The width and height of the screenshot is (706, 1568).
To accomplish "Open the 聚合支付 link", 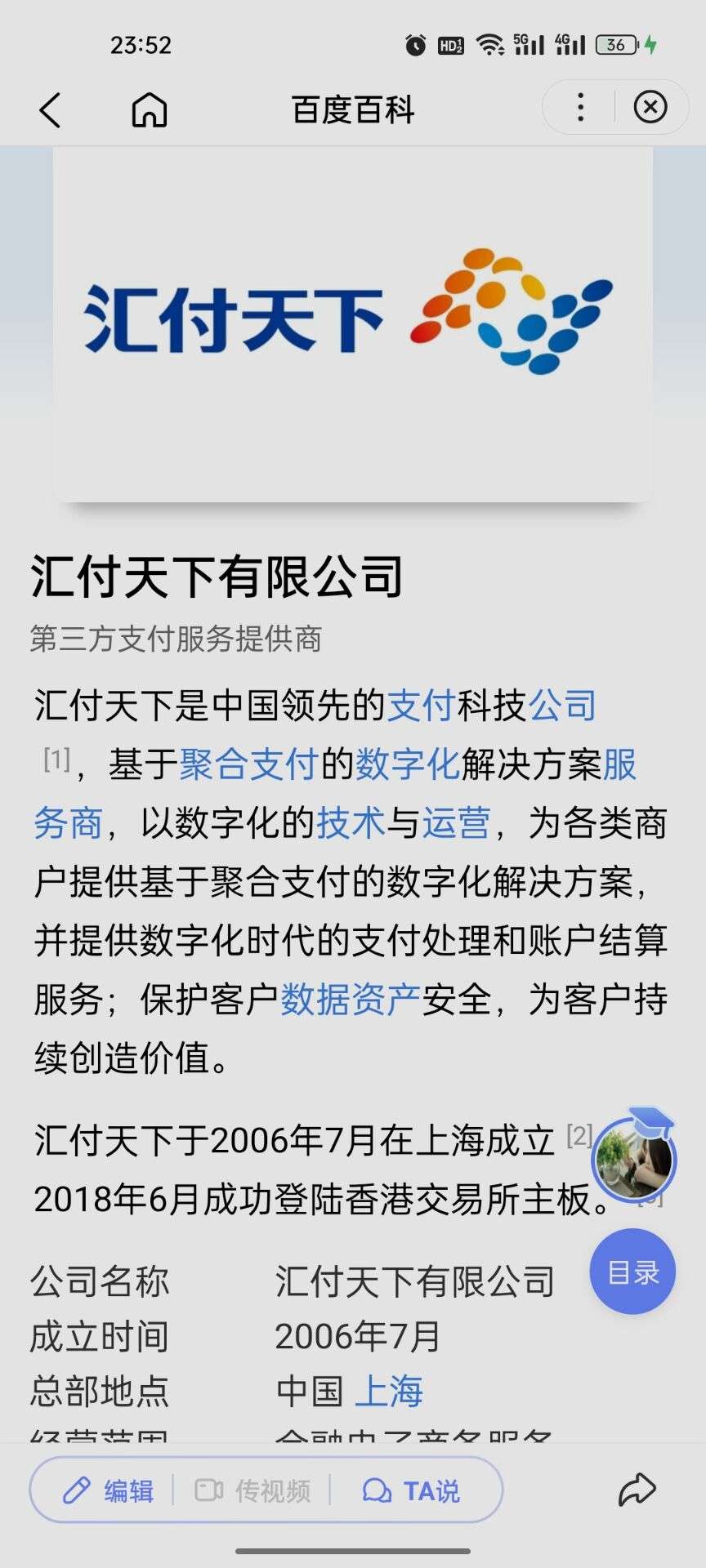I will point(248,764).
